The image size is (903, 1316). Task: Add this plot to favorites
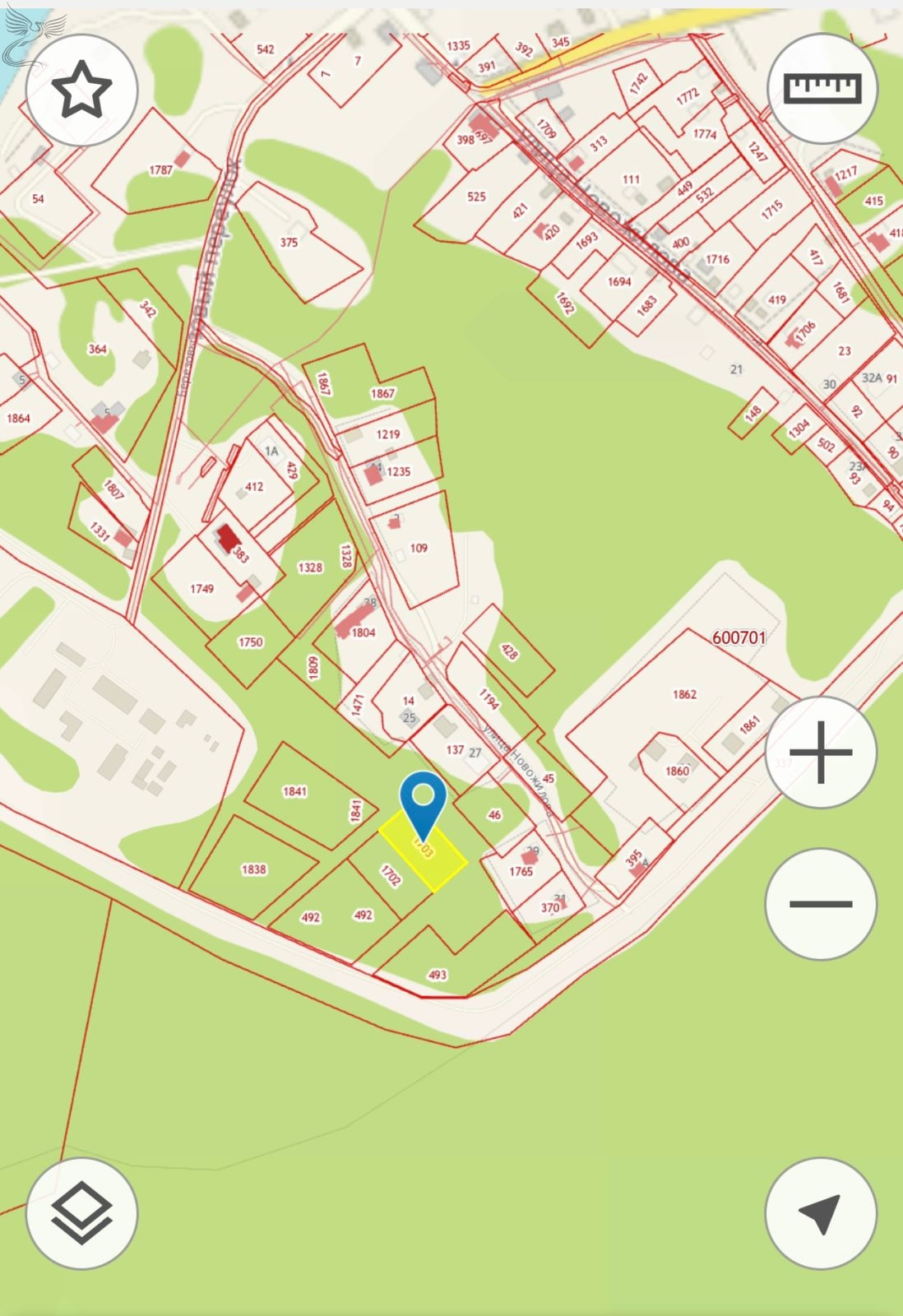[81, 90]
